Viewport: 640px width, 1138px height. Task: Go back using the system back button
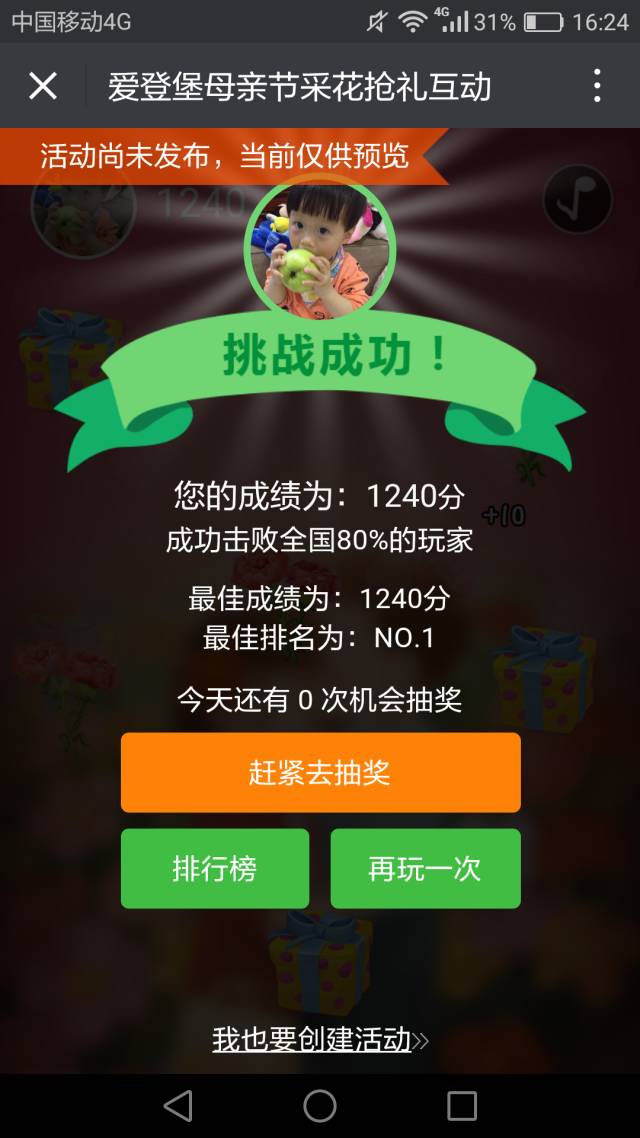click(178, 1105)
